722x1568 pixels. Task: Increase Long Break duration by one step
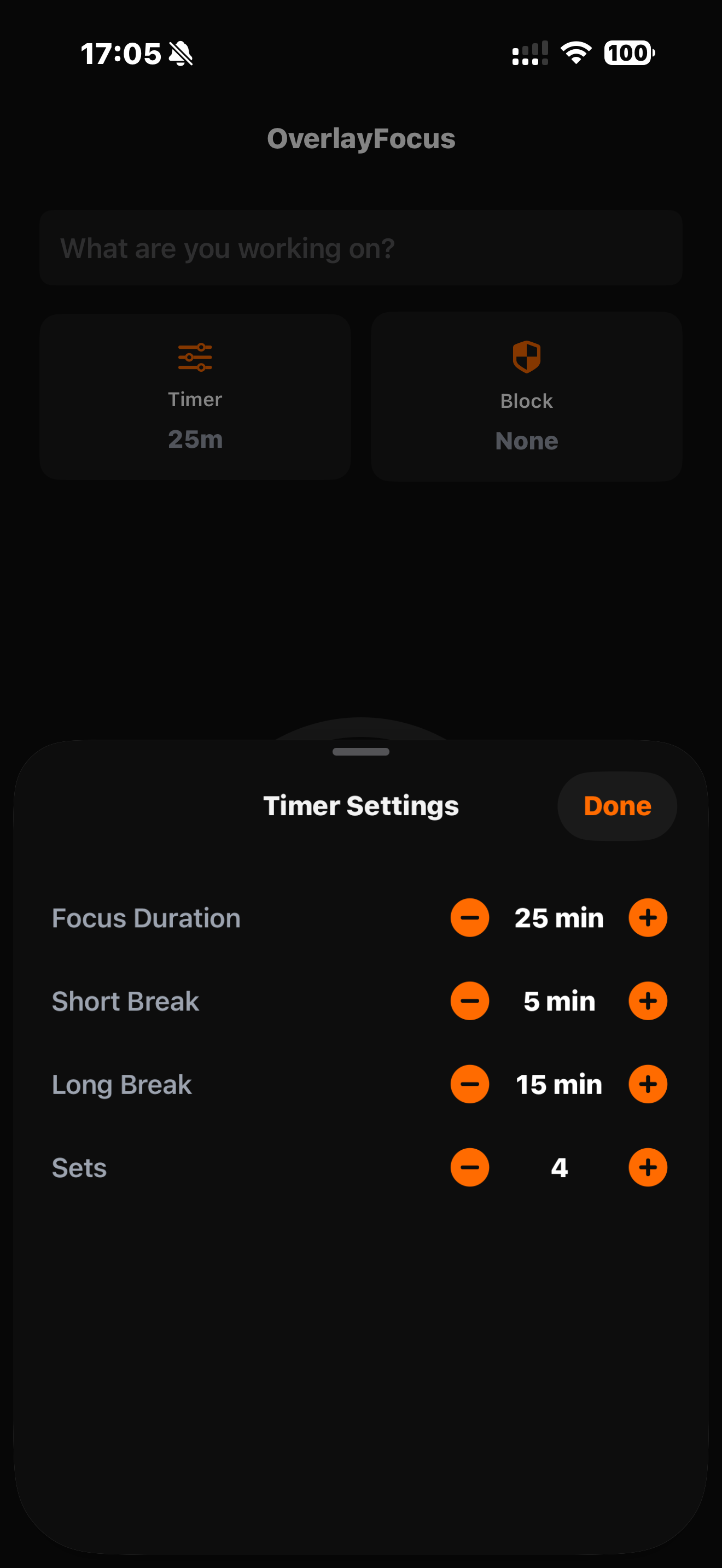648,1084
